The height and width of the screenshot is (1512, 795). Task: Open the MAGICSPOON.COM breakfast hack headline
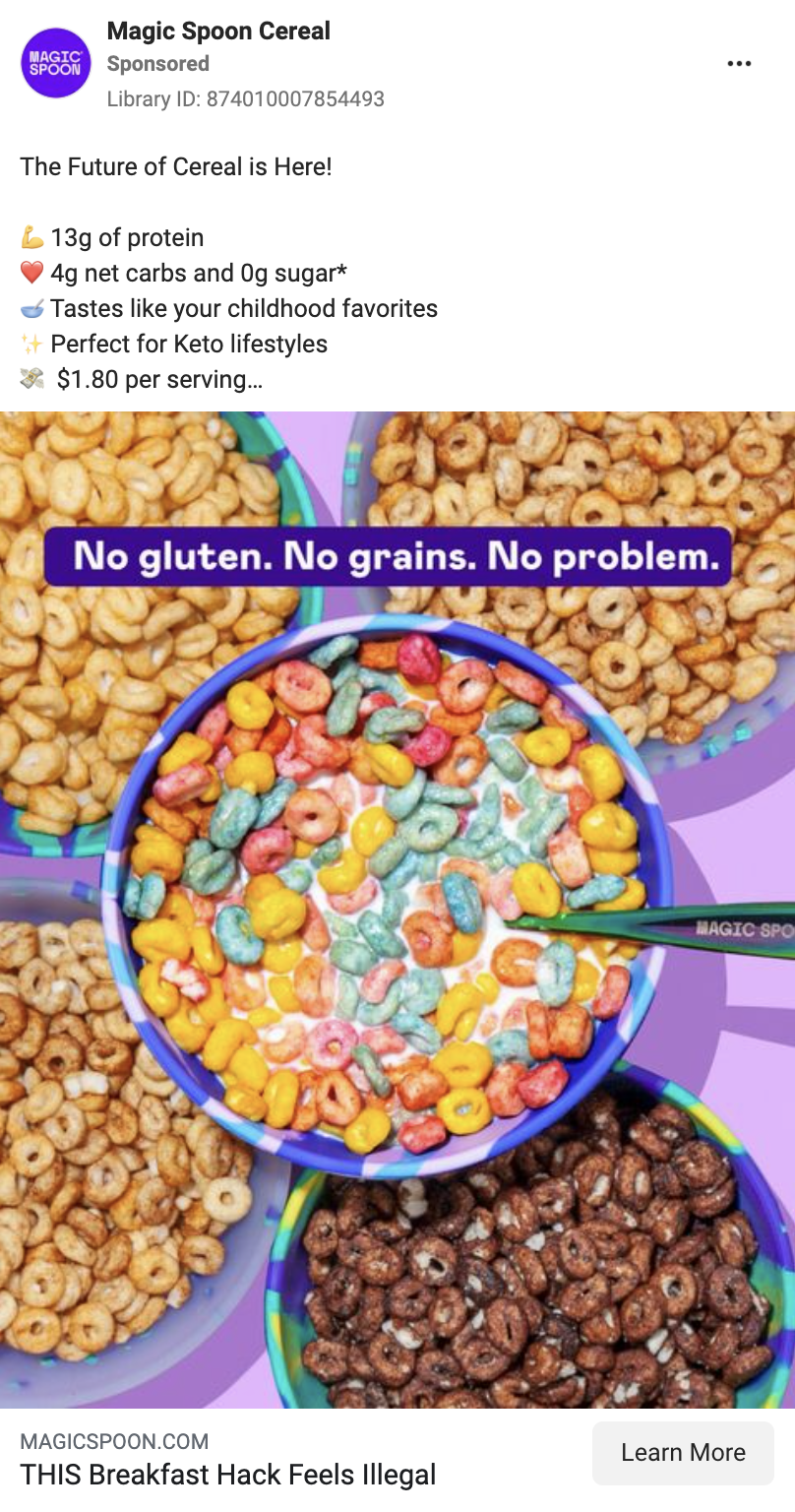point(228,1475)
